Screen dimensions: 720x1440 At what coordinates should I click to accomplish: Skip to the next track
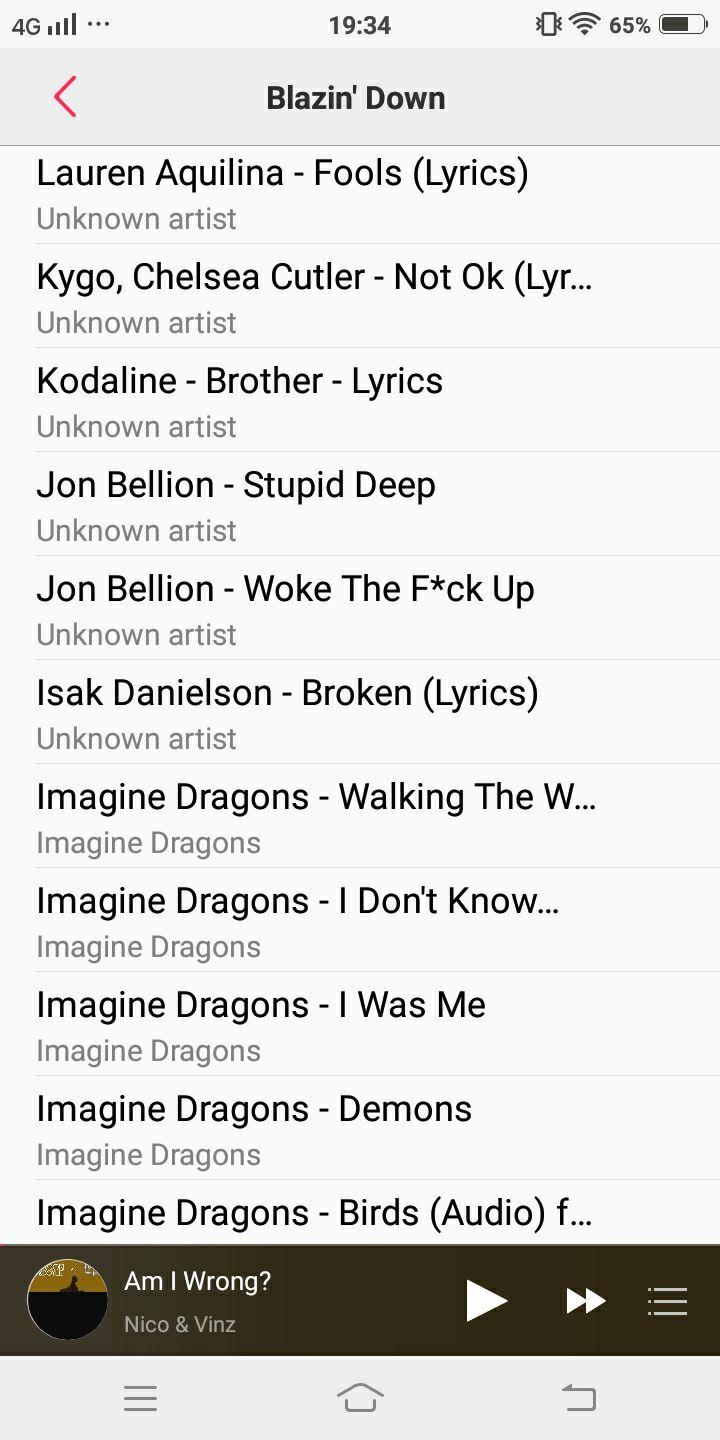tap(586, 1300)
